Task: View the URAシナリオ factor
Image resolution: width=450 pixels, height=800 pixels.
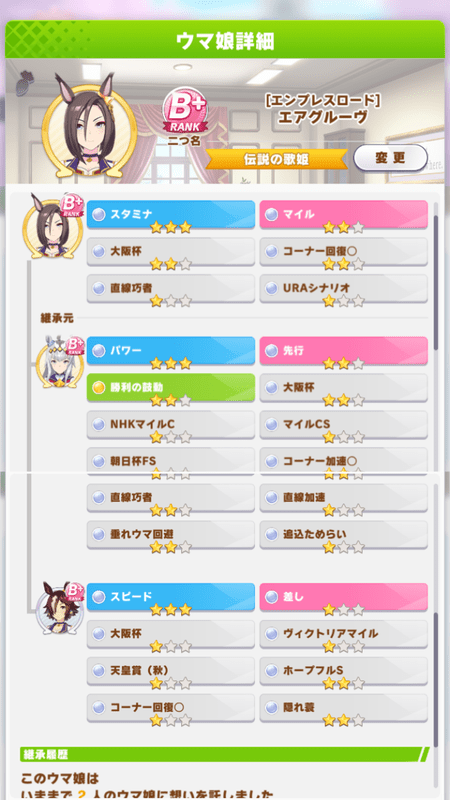Action: tap(344, 288)
